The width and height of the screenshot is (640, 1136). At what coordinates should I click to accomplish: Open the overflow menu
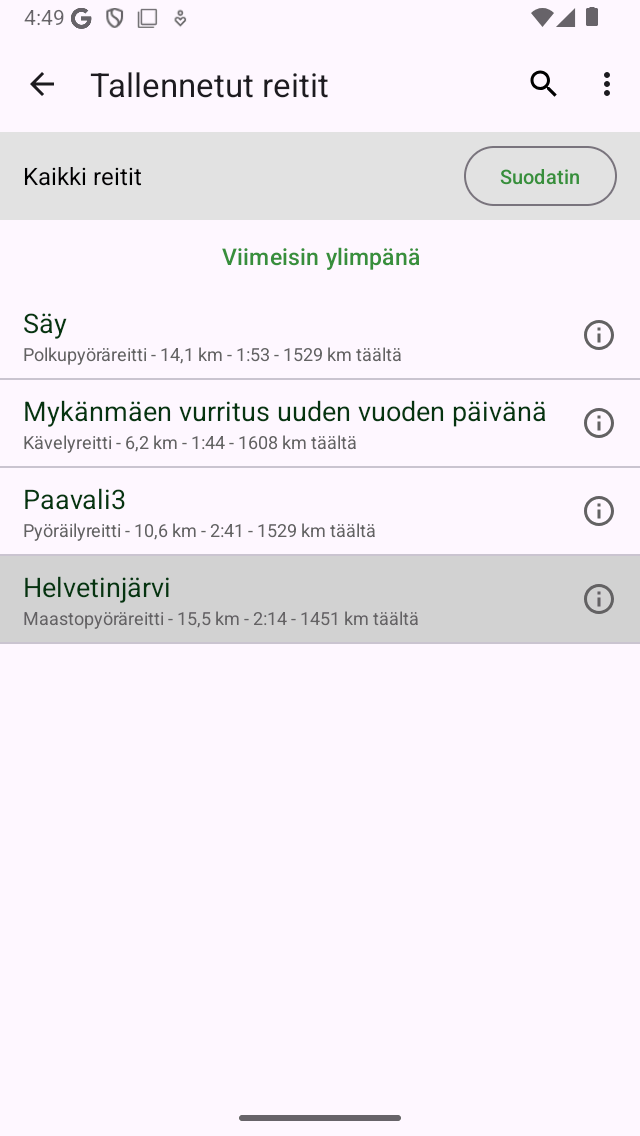607,85
